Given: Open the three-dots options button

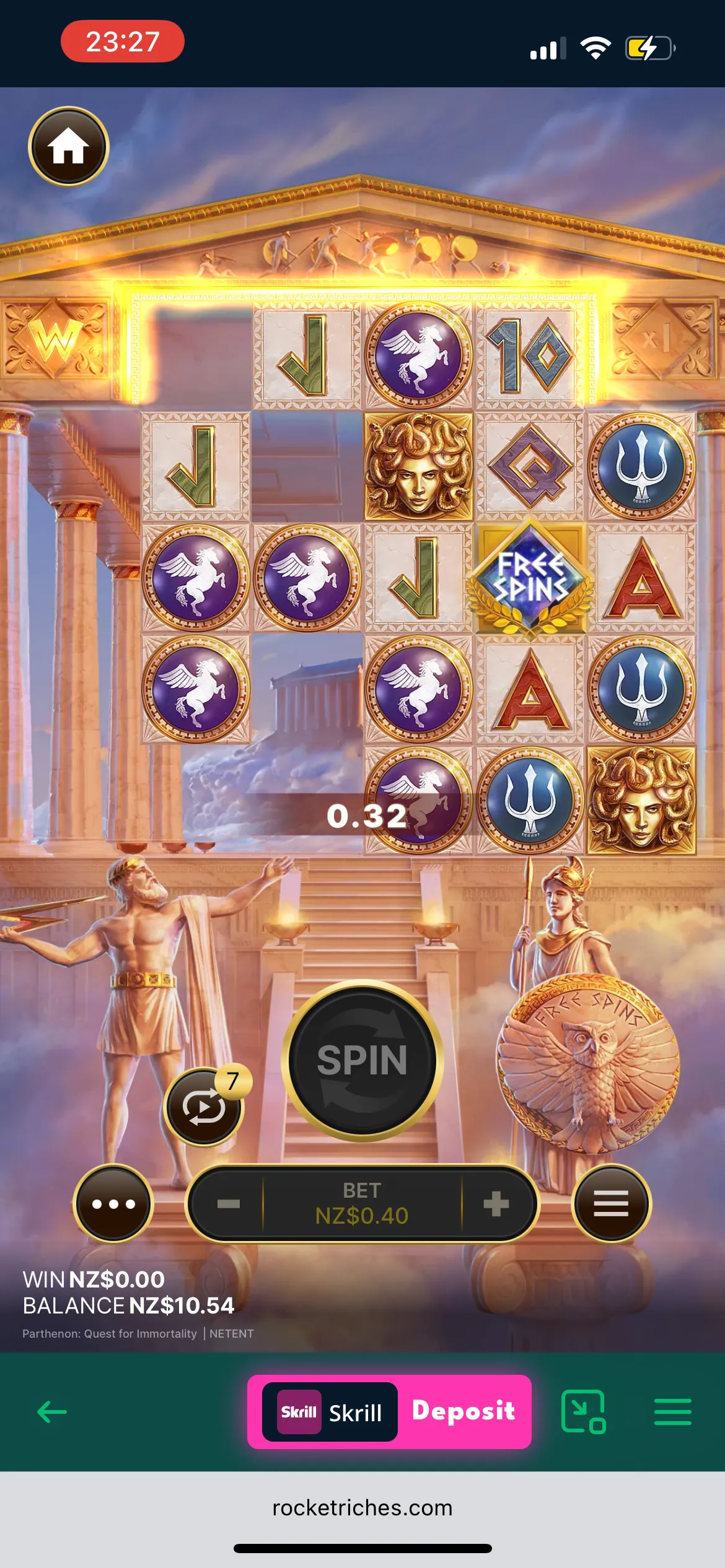Looking at the screenshot, I should tap(113, 1204).
